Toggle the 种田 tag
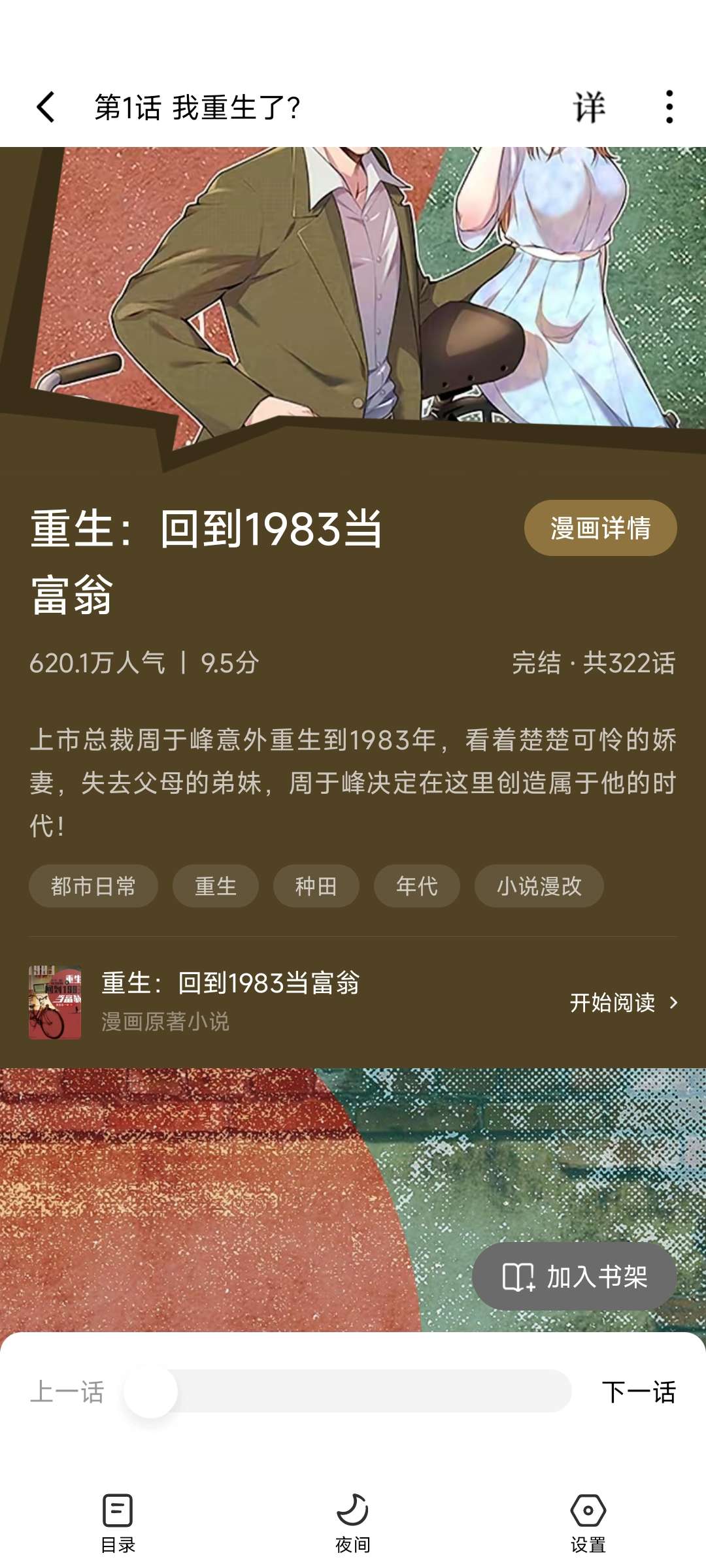Image resolution: width=706 pixels, height=1568 pixels. (315, 886)
